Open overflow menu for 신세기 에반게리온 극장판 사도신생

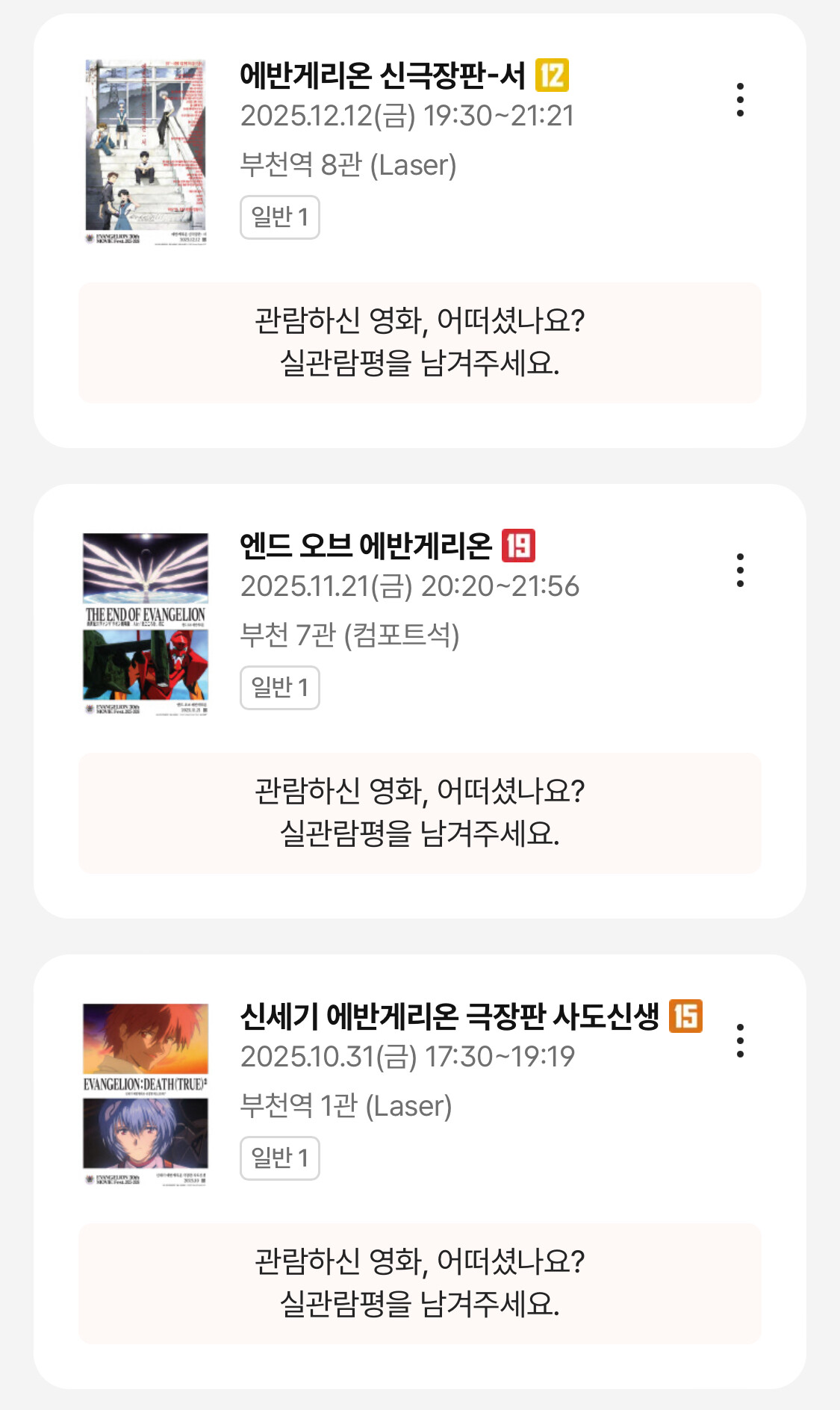pyautogui.click(x=739, y=1041)
